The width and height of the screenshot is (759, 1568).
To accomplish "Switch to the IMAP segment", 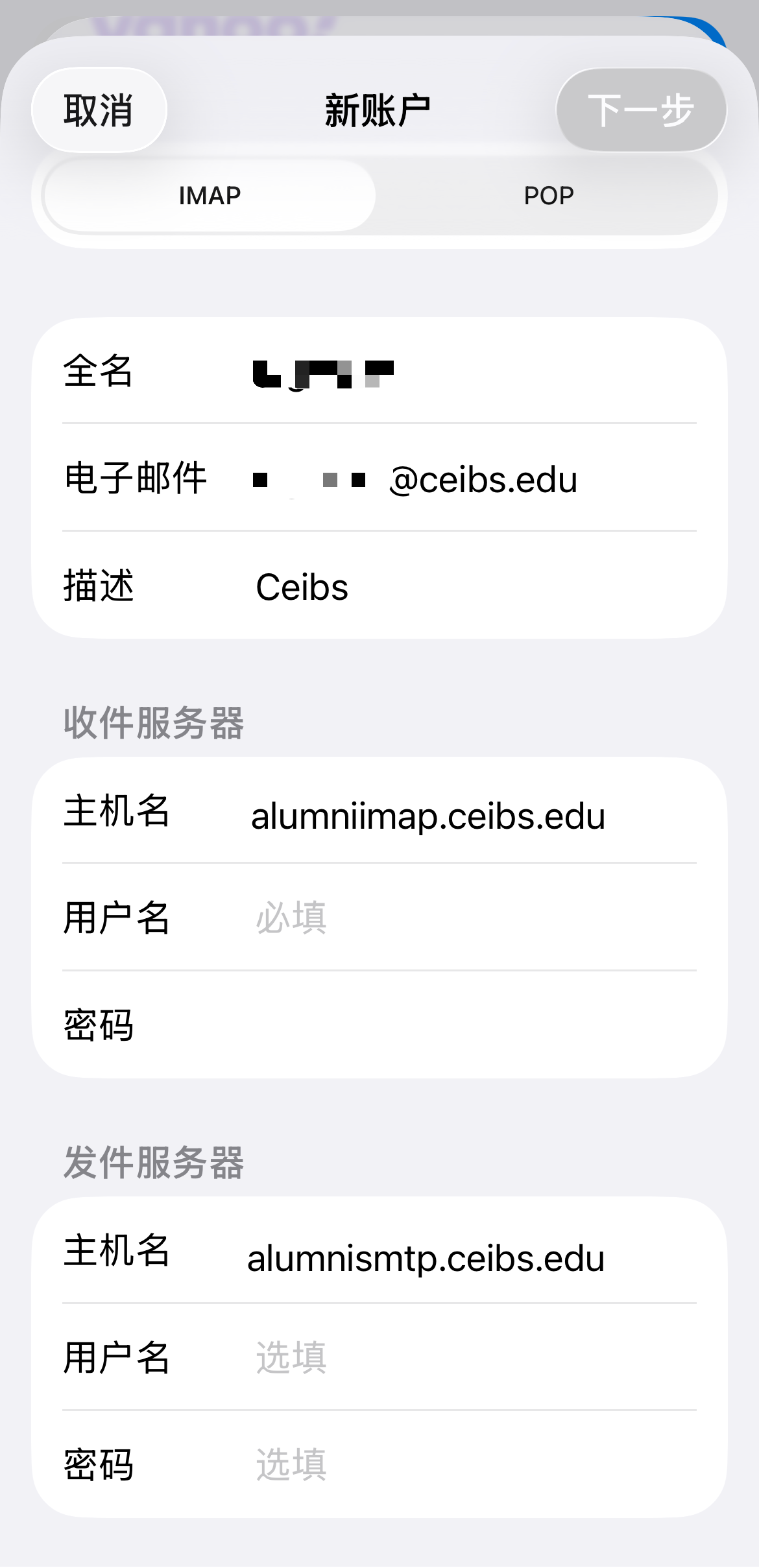I will tap(210, 196).
